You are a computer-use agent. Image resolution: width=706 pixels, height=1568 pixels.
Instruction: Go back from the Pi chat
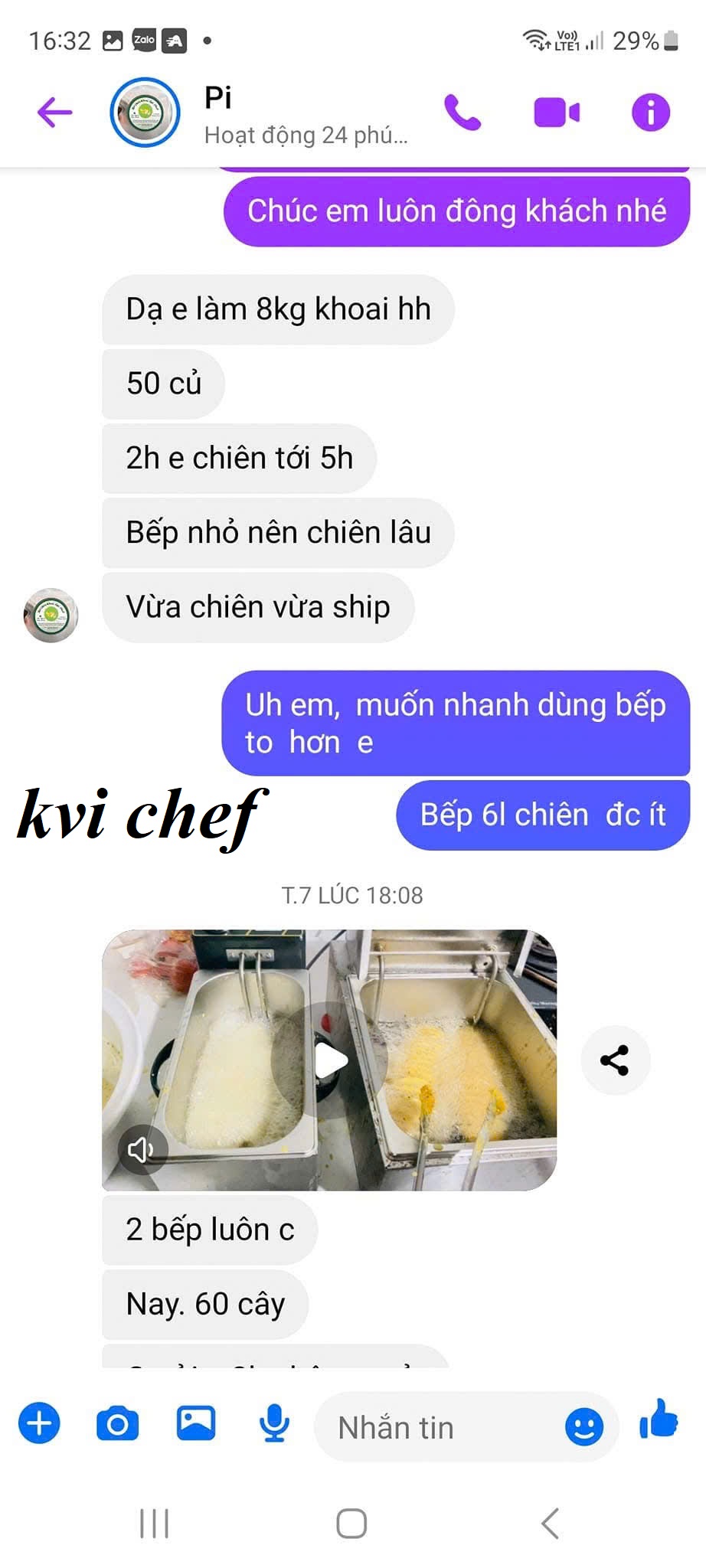point(54,113)
